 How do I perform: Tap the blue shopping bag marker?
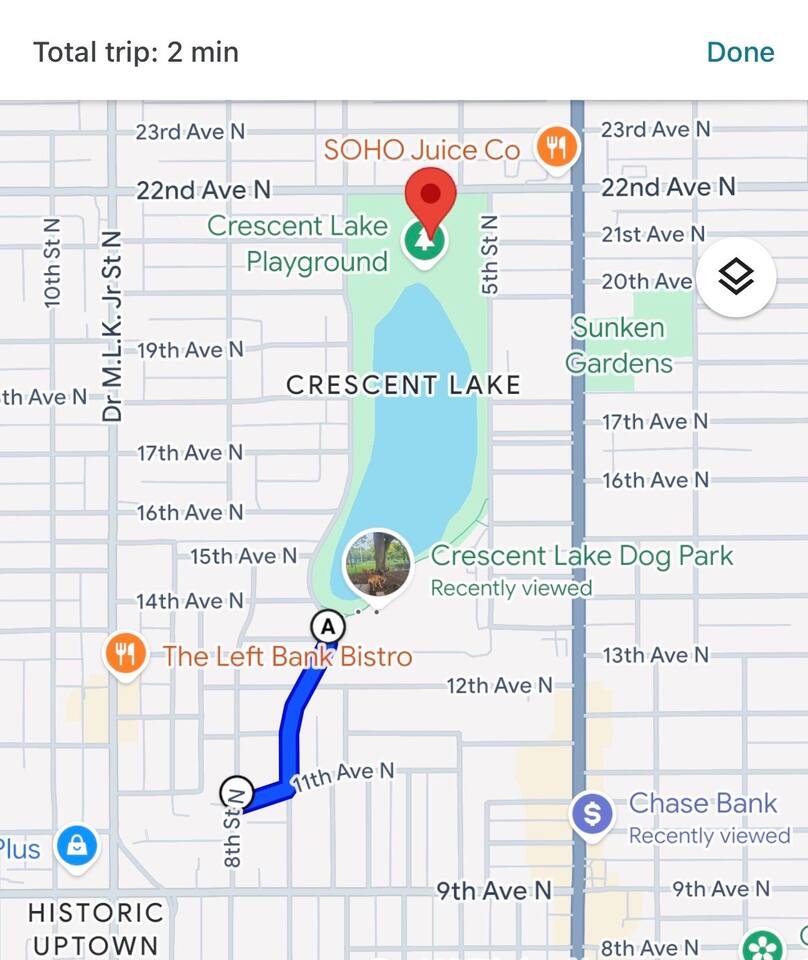[x=76, y=846]
